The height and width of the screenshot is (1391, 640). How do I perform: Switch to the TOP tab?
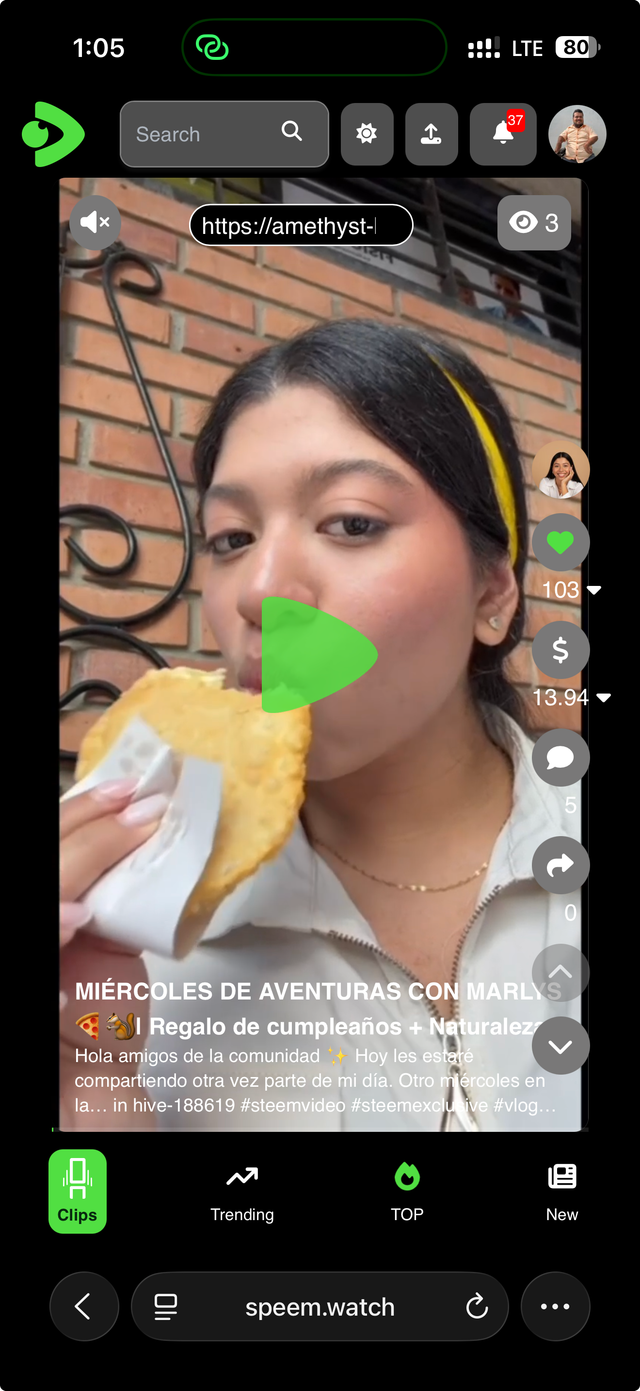[407, 1192]
